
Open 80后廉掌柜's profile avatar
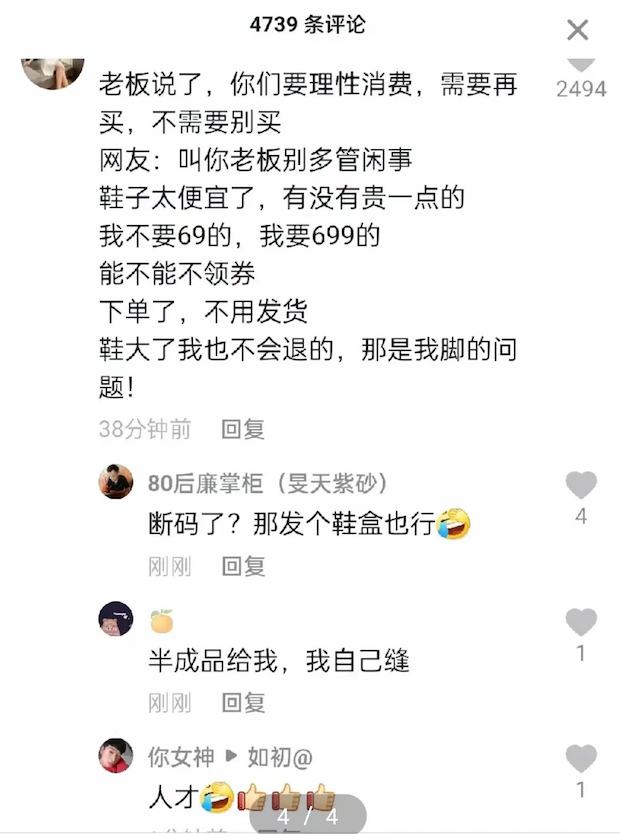point(116,482)
